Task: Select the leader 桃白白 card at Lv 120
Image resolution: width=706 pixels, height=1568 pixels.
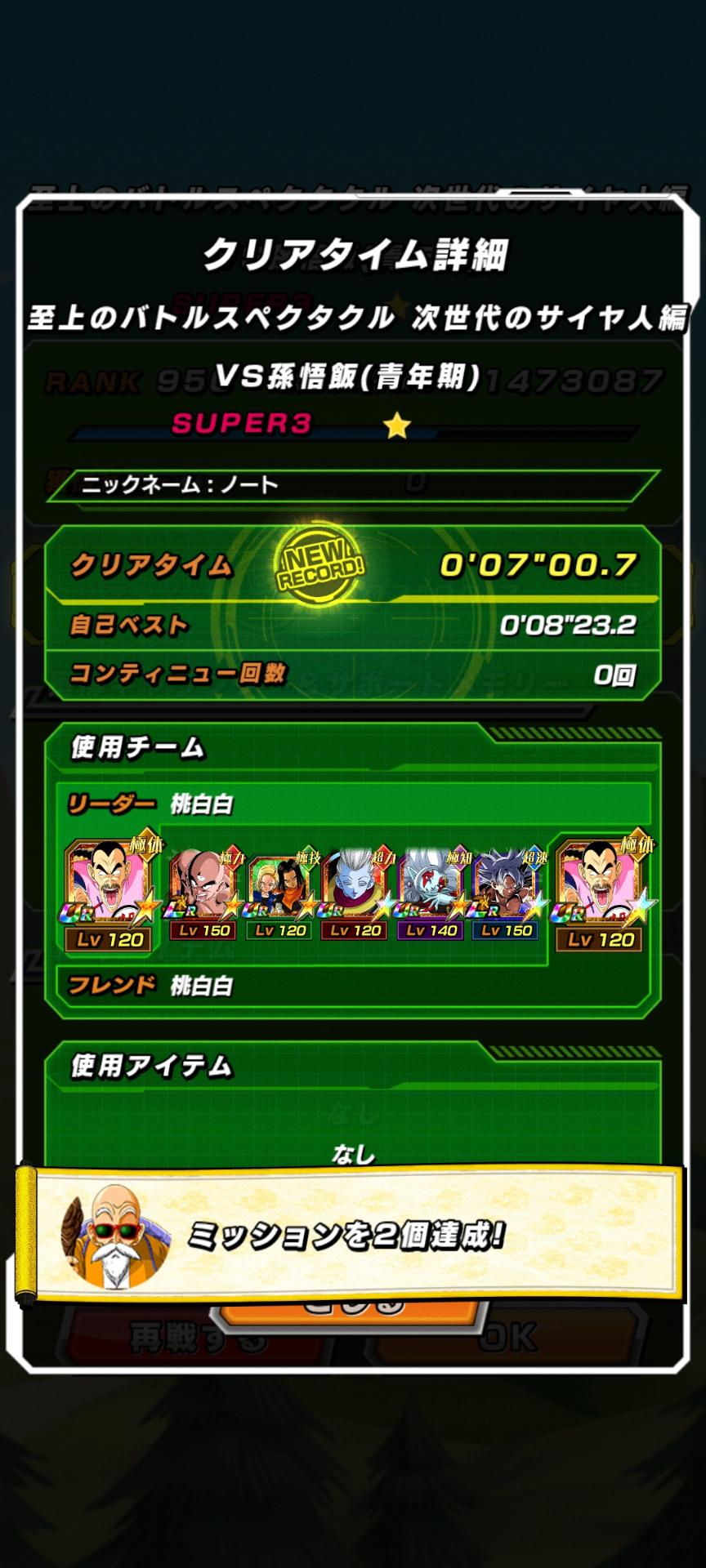Action: click(x=109, y=895)
